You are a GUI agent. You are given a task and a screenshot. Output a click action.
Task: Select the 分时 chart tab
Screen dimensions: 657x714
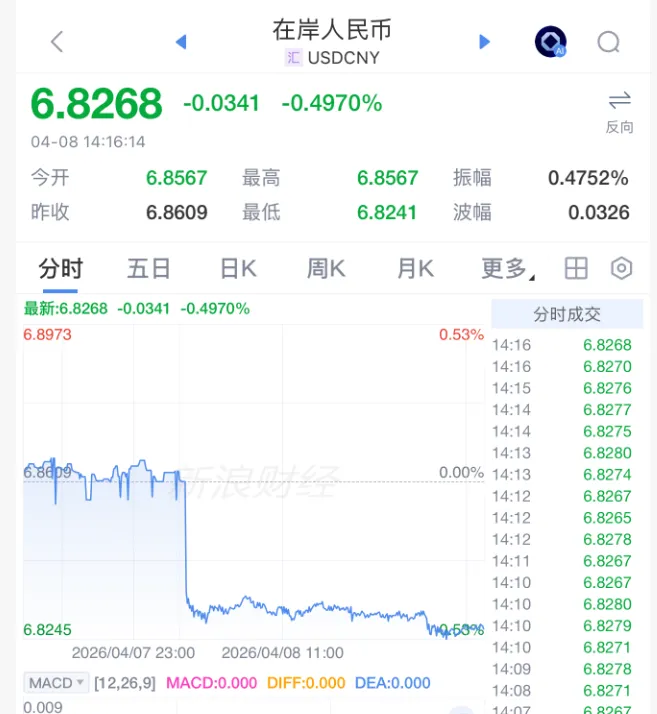60,268
